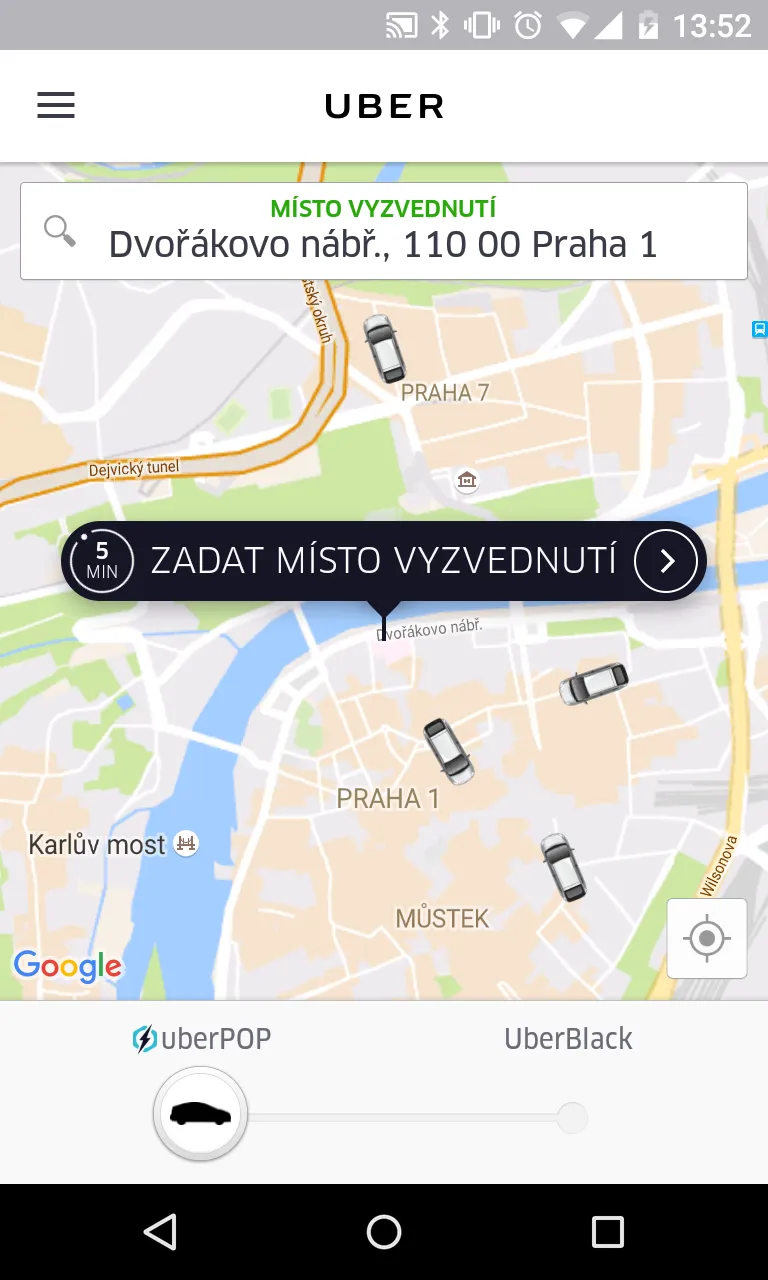The width and height of the screenshot is (768, 1280).
Task: Tap the my-location crosshair button
Action: click(707, 938)
